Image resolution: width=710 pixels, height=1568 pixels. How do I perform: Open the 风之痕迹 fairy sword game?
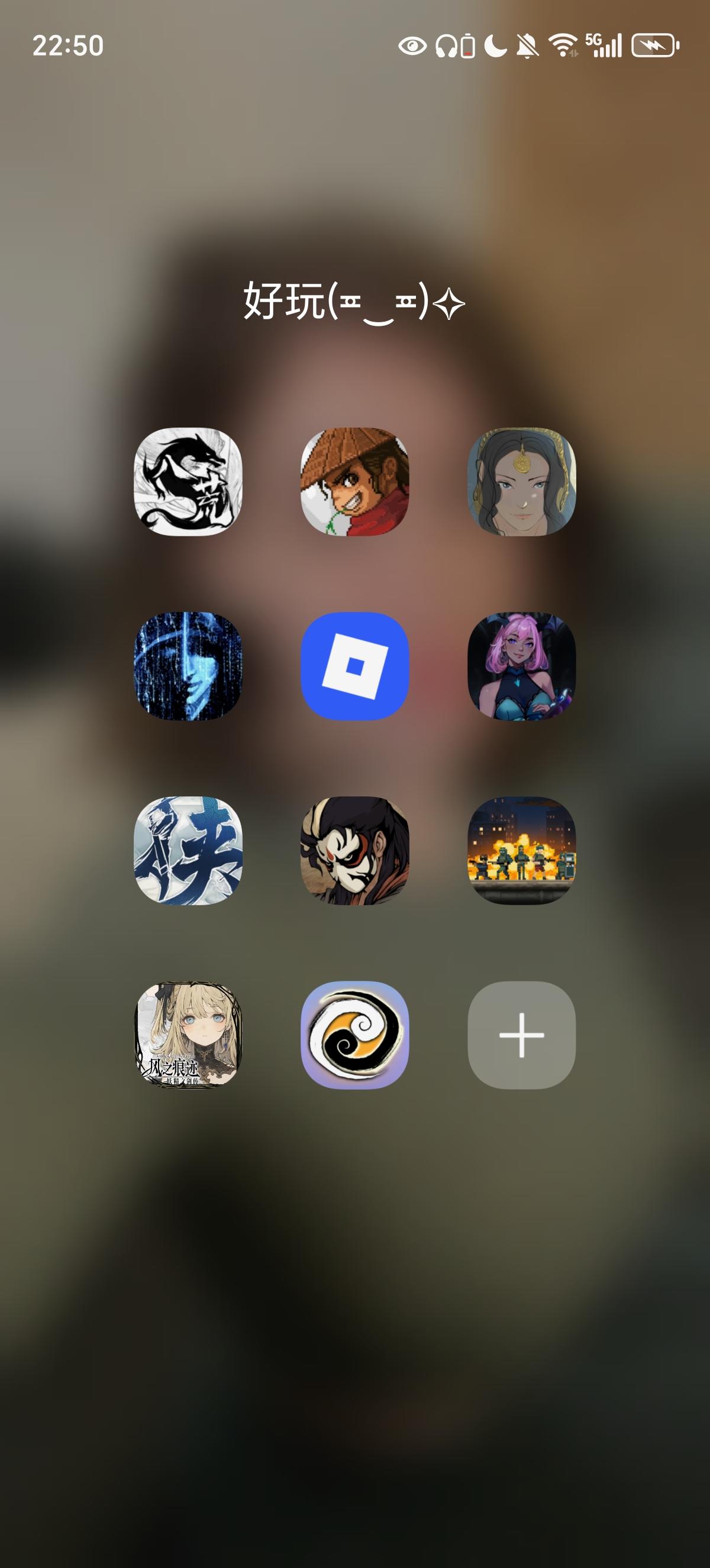pyautogui.click(x=188, y=1038)
